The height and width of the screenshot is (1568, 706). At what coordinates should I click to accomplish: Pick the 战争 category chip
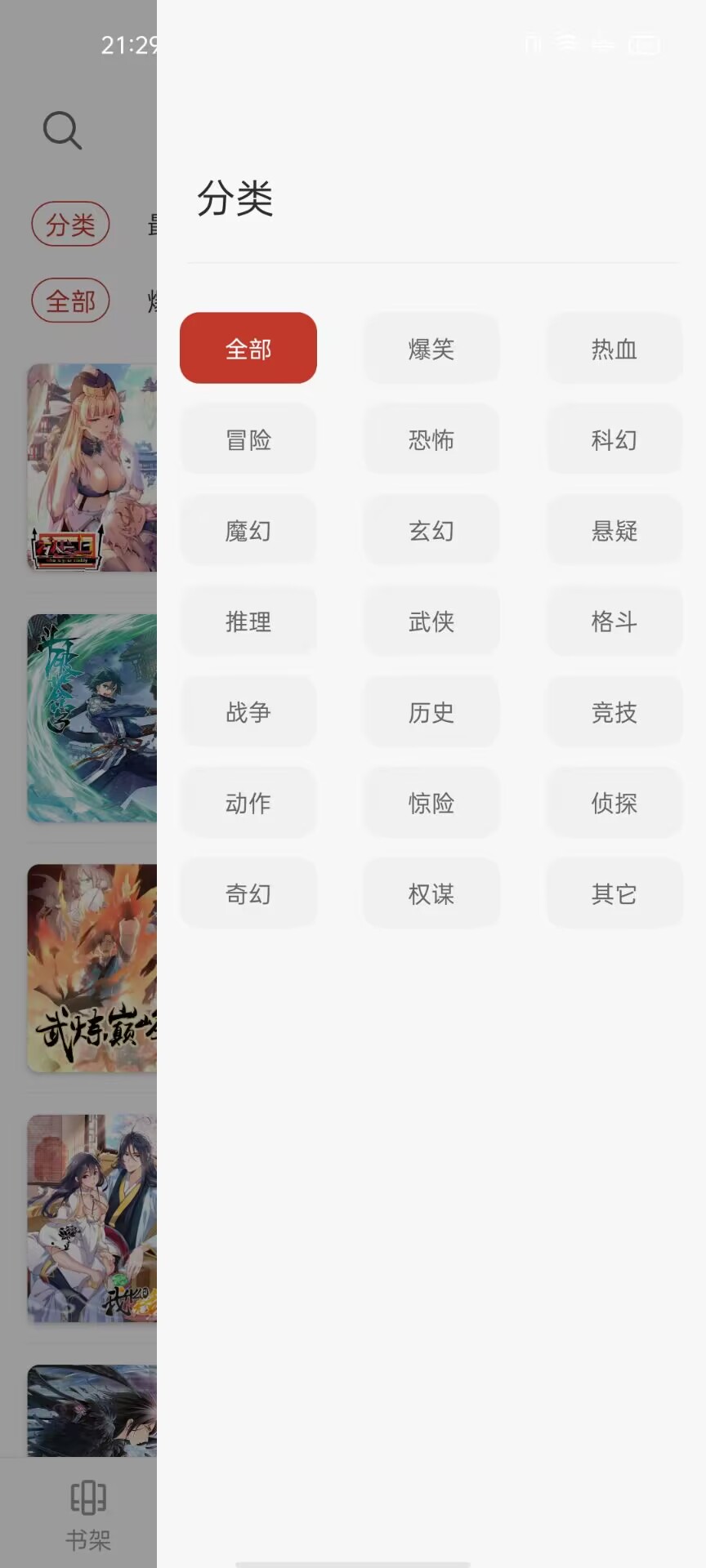[248, 711]
